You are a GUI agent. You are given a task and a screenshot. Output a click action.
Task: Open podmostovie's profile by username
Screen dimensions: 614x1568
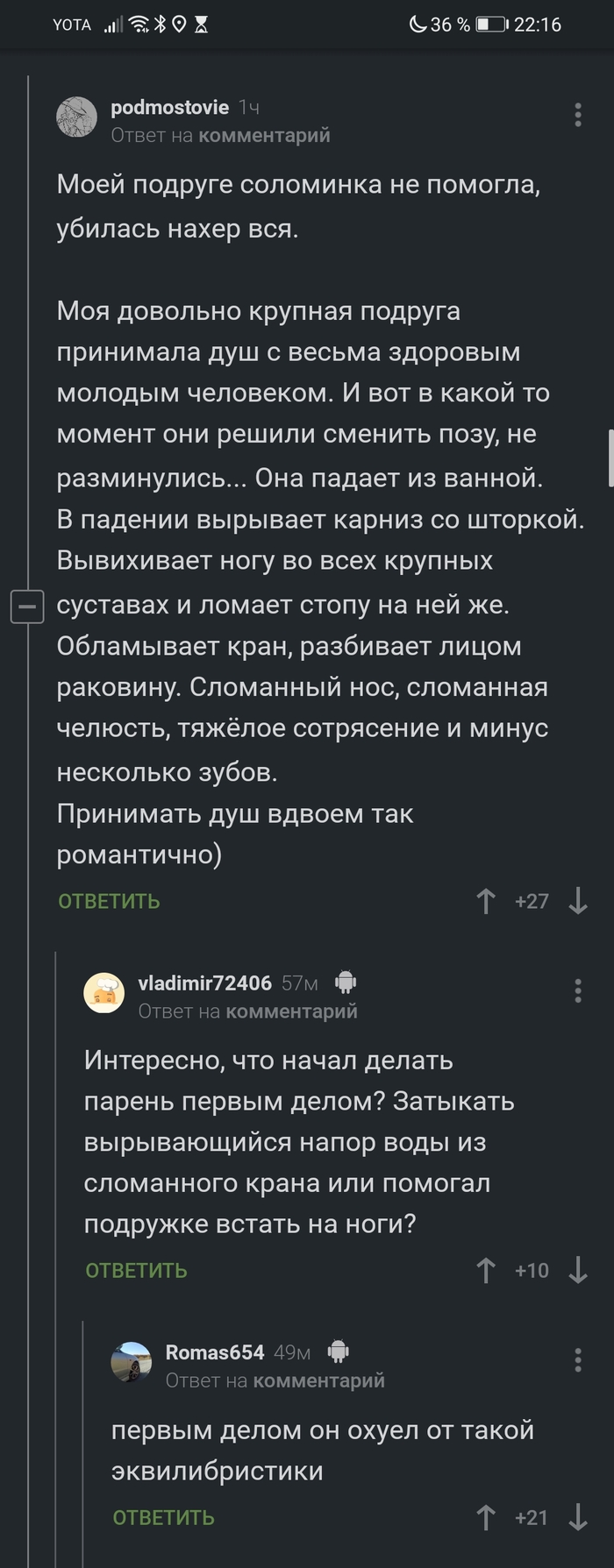[x=169, y=107]
